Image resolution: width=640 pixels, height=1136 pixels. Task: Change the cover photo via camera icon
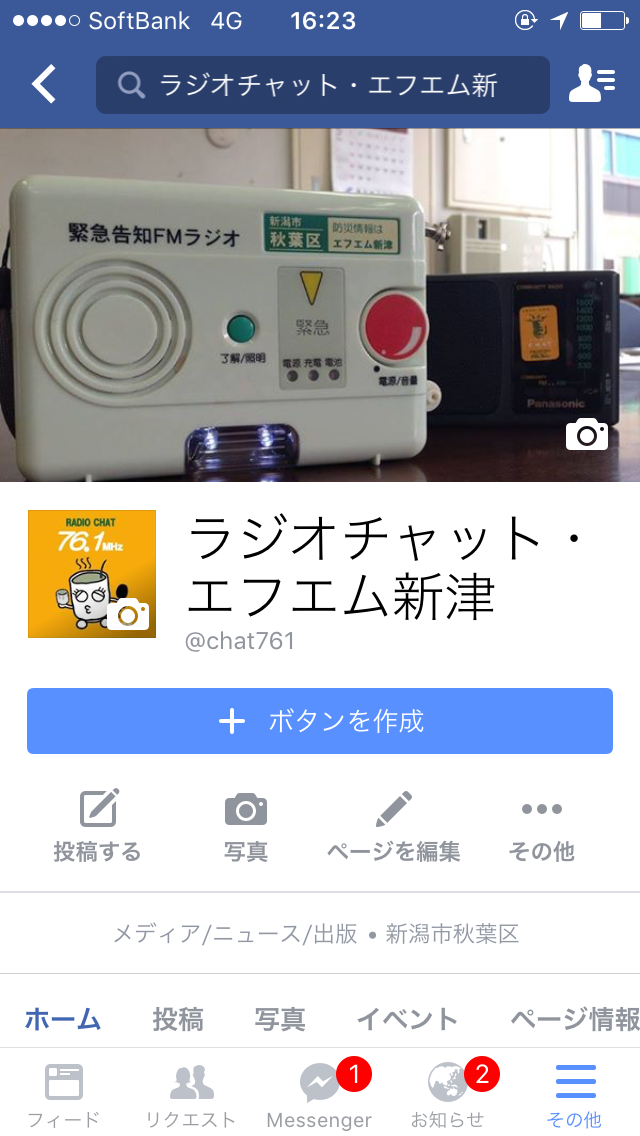point(586,434)
